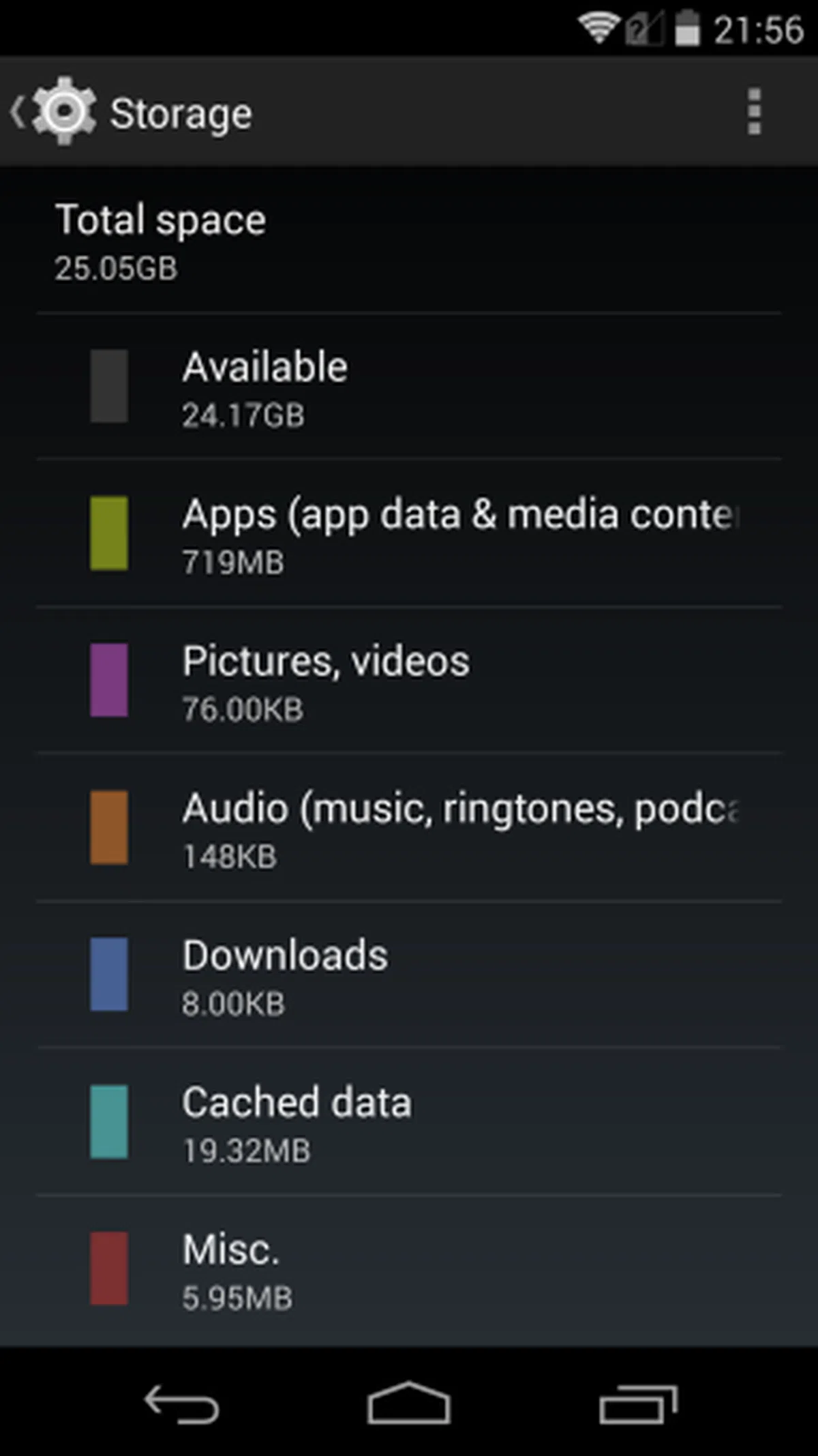
Task: Open the overflow menu
Action: tap(754, 112)
